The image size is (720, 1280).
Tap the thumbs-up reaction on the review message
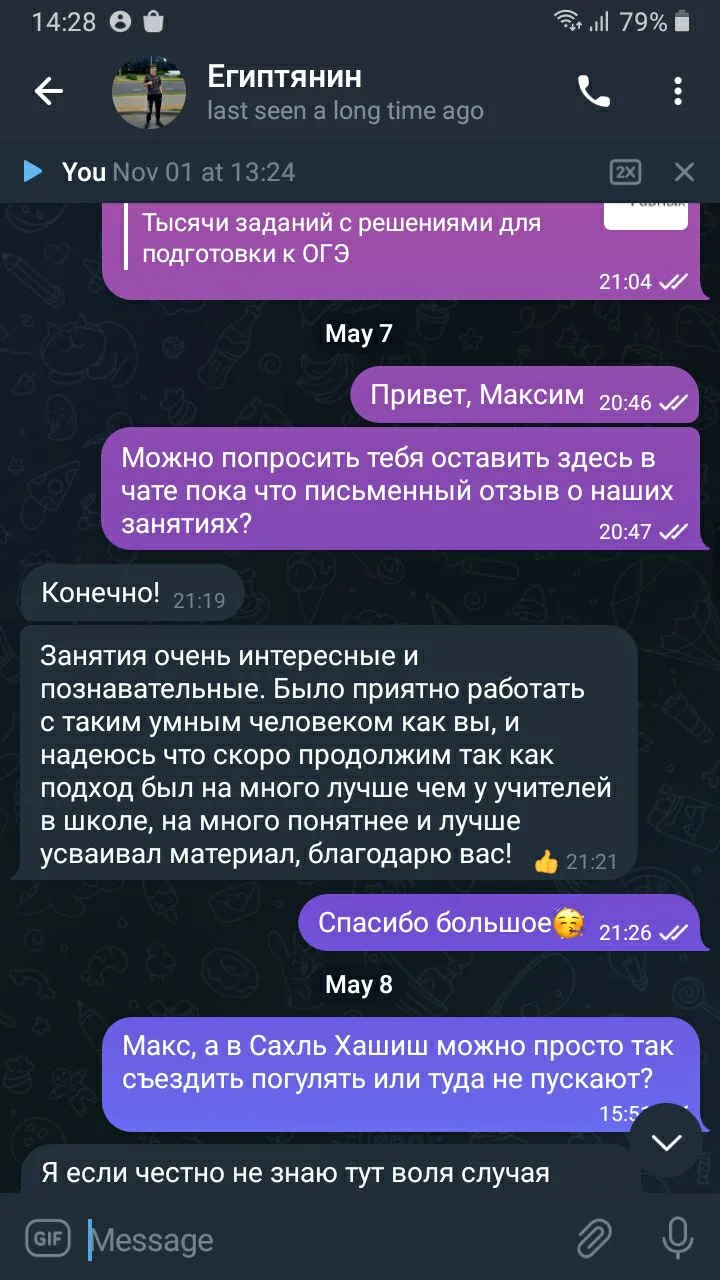point(546,861)
